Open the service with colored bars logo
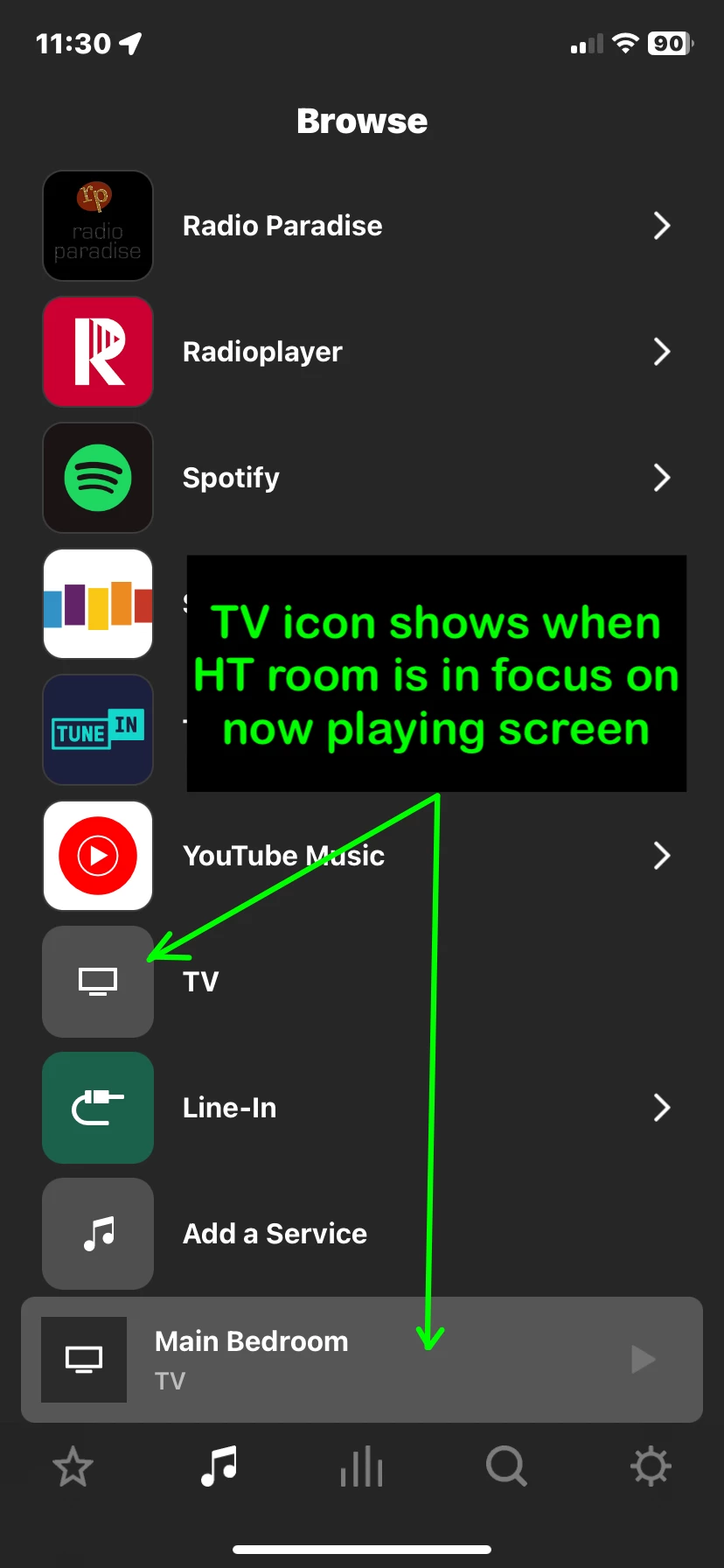Image resolution: width=724 pixels, height=1568 pixels. pyautogui.click(x=98, y=604)
